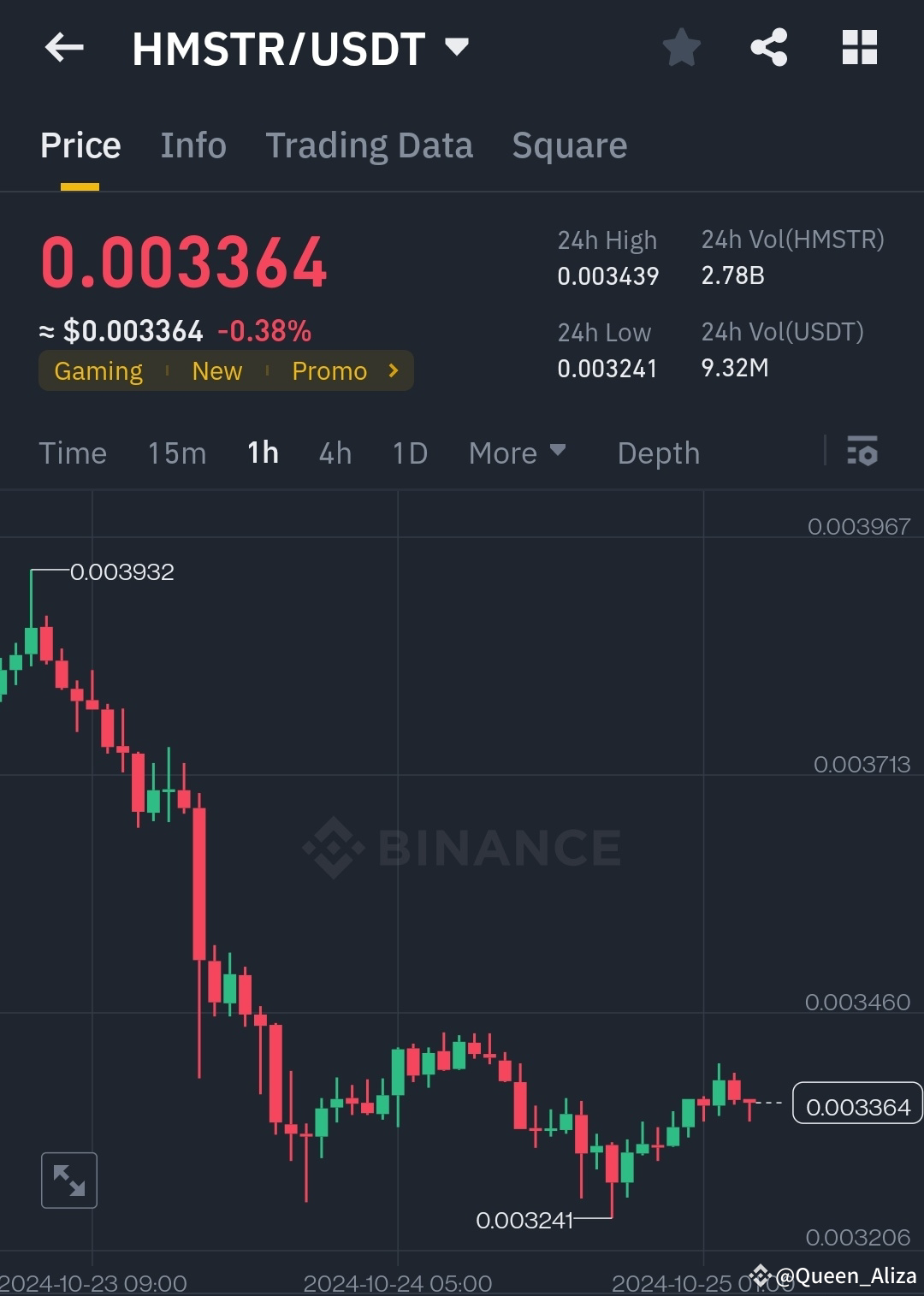This screenshot has height=1296, width=924.
Task: Expand the chart to fullscreen
Action: [x=68, y=1181]
